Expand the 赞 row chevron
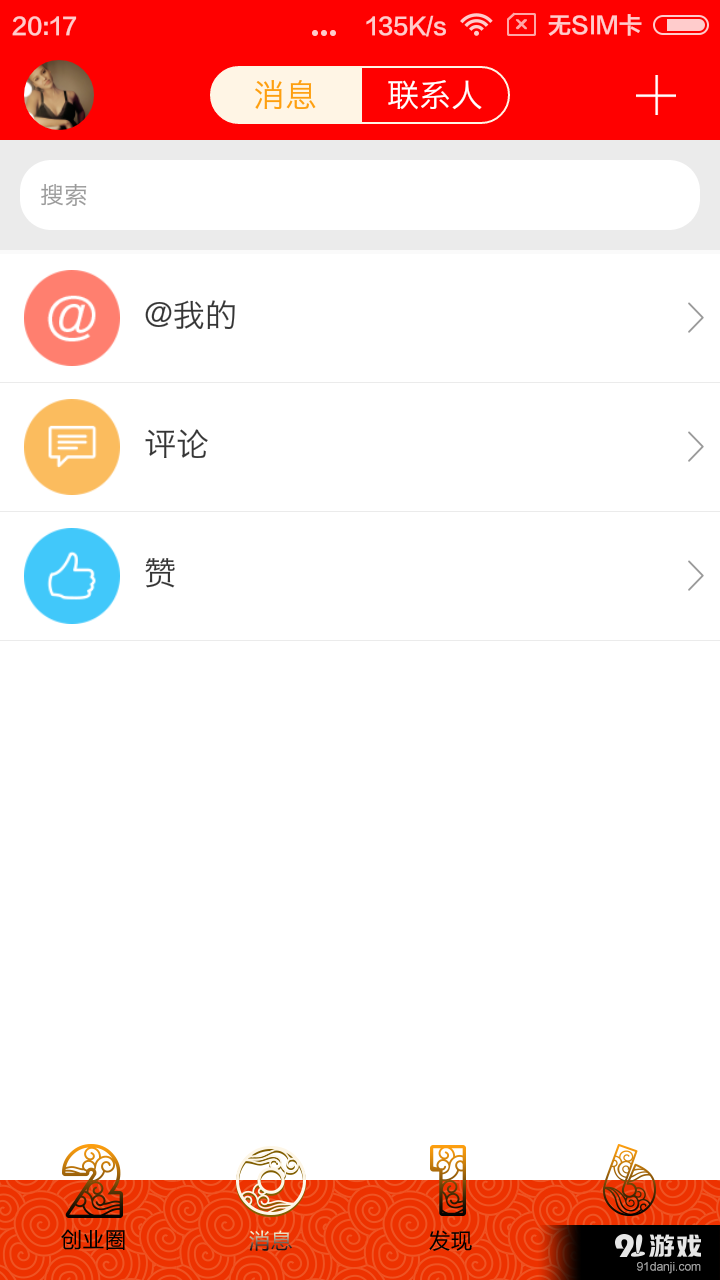Viewport: 720px width, 1280px height. (695, 575)
